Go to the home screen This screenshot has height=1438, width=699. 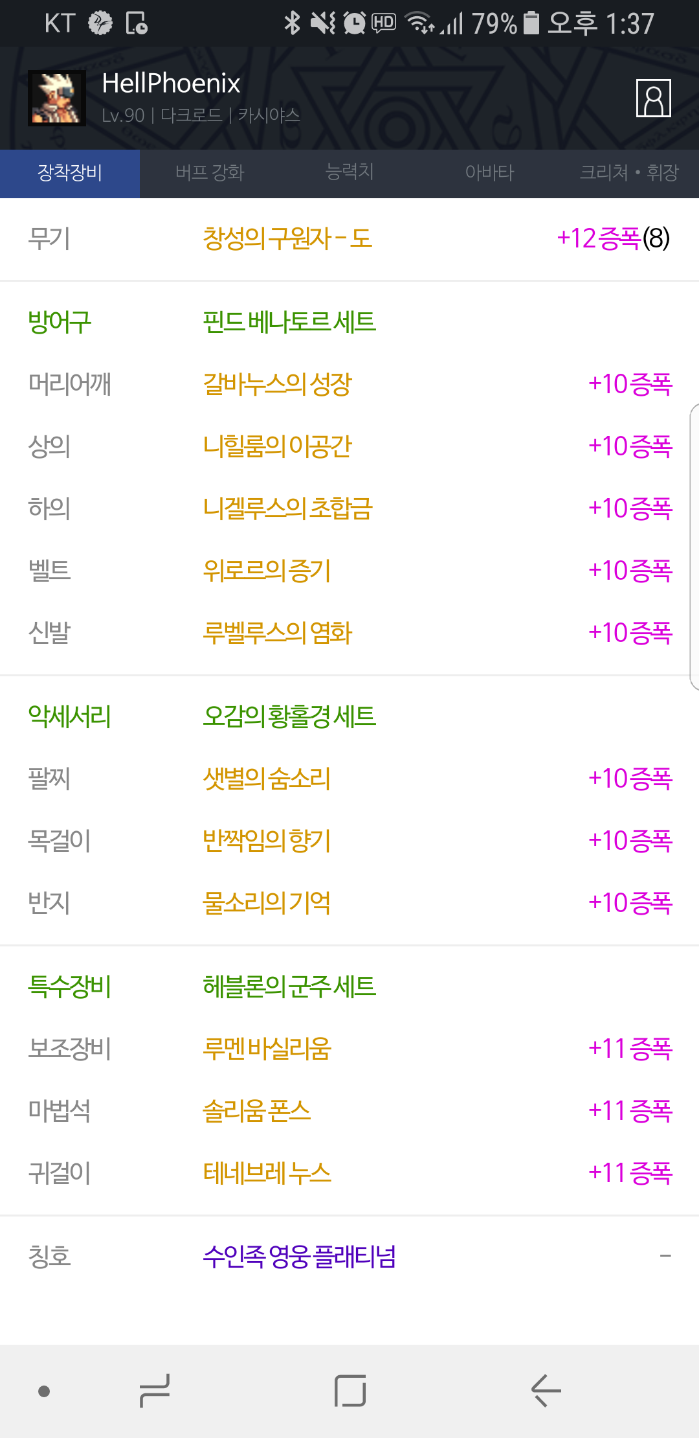349,1390
